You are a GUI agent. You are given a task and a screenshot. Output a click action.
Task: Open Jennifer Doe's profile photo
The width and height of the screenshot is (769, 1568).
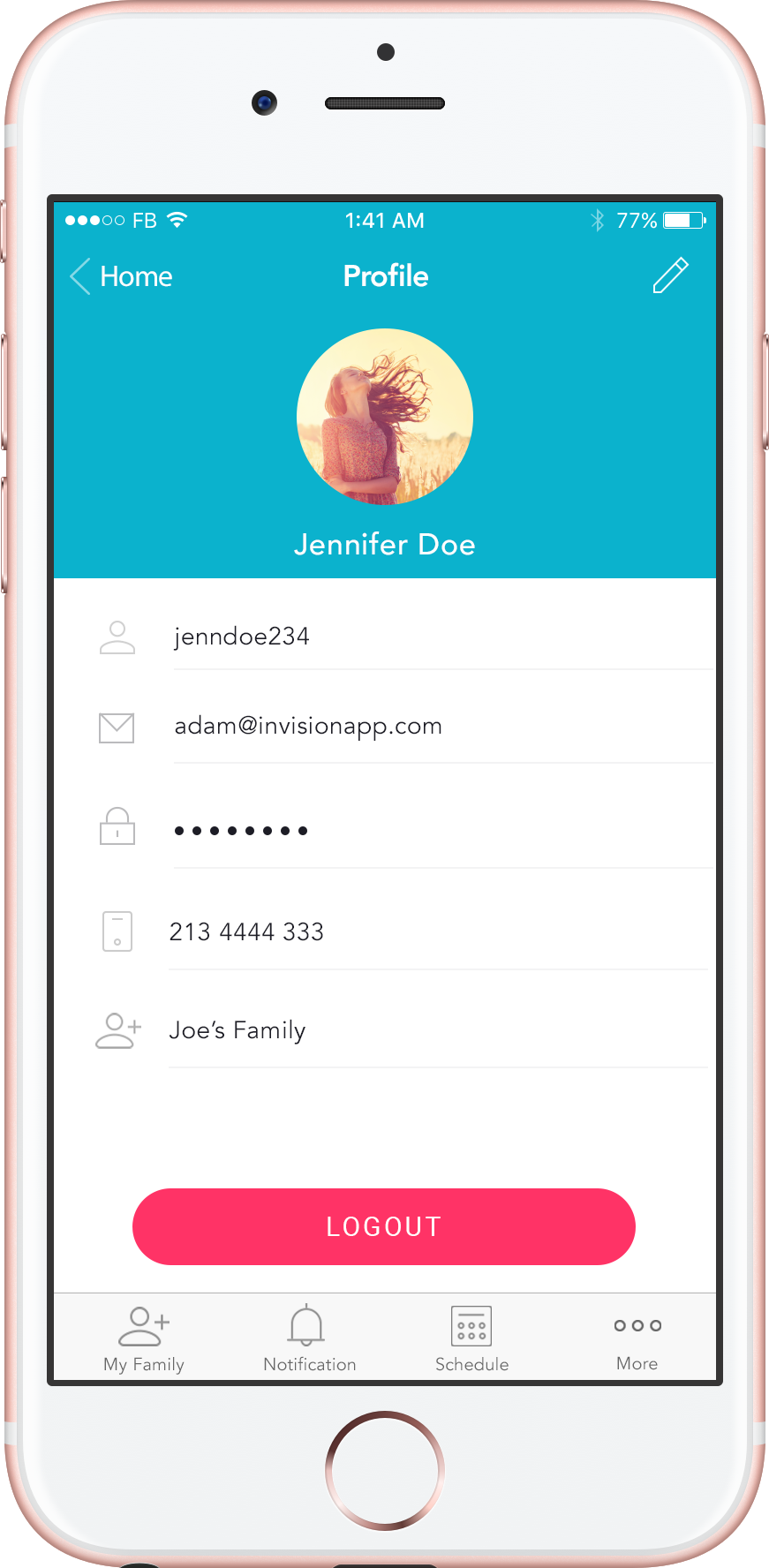click(385, 417)
